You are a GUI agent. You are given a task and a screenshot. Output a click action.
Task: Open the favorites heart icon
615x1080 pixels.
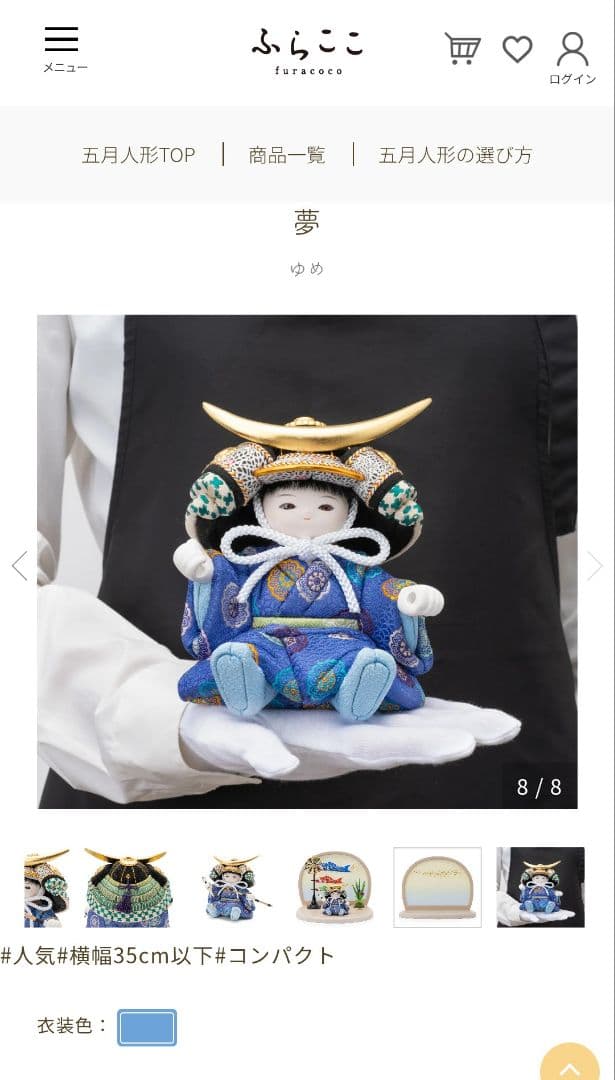point(517,48)
